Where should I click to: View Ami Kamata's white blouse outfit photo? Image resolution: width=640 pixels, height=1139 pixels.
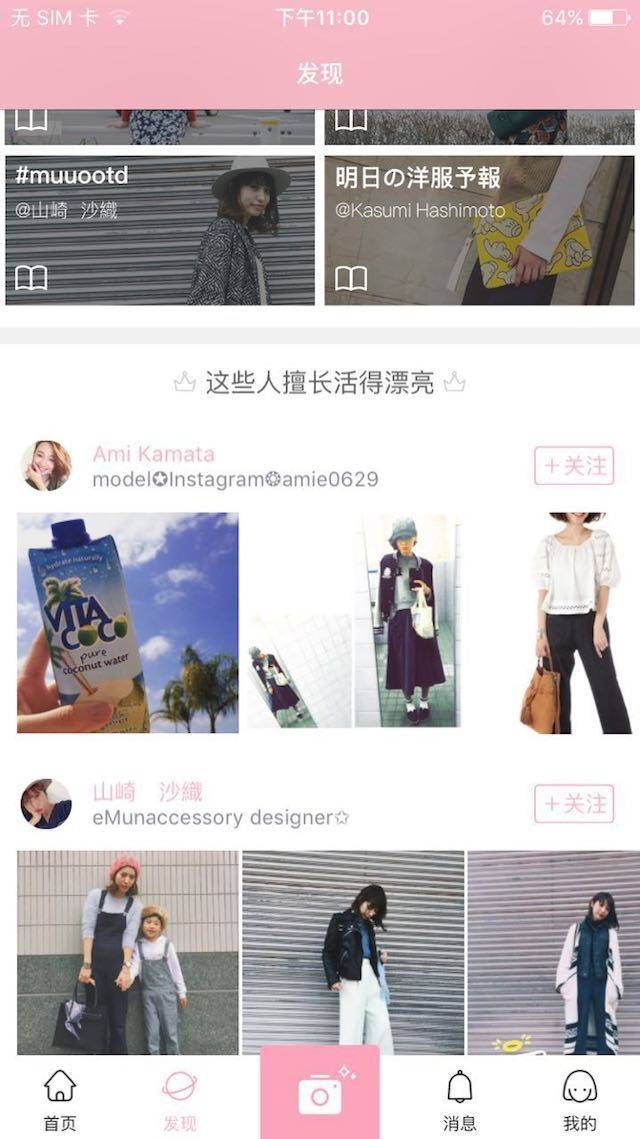tap(578, 622)
